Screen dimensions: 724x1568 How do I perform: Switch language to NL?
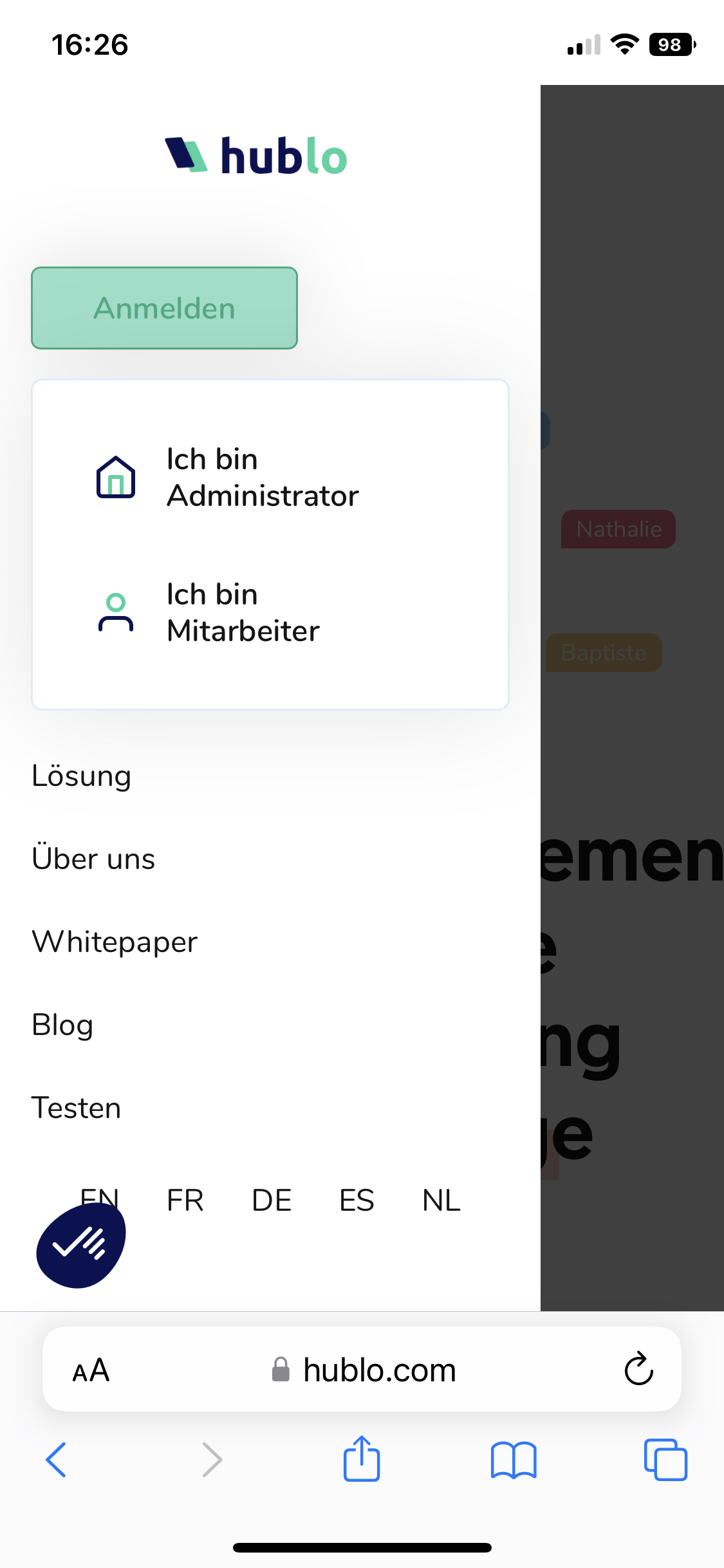441,1200
